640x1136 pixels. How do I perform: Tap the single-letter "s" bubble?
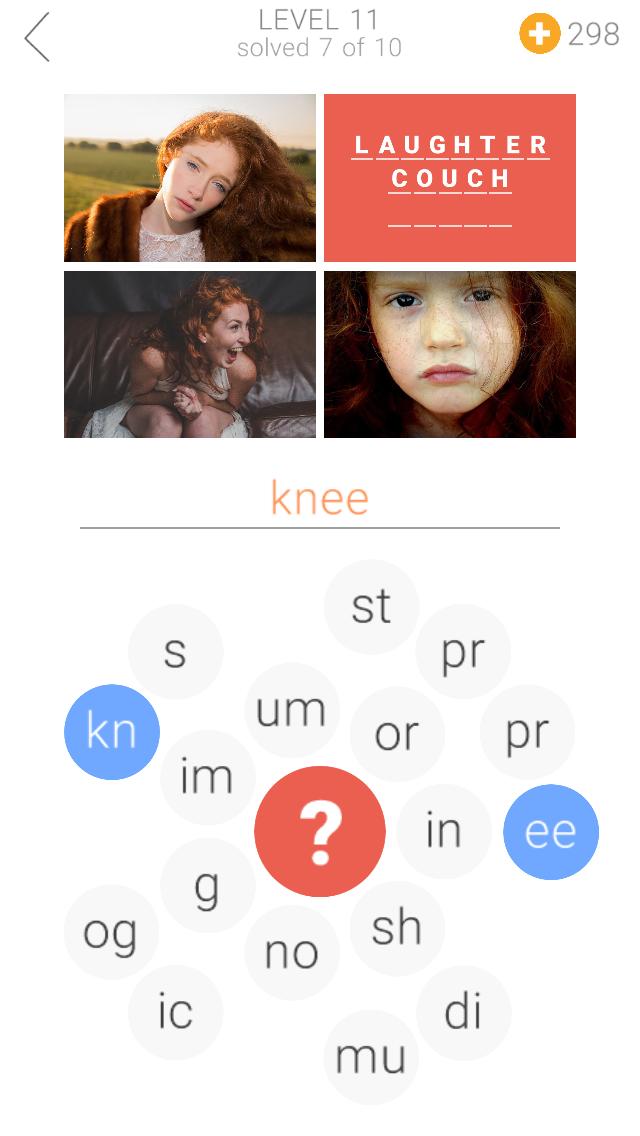(x=175, y=652)
